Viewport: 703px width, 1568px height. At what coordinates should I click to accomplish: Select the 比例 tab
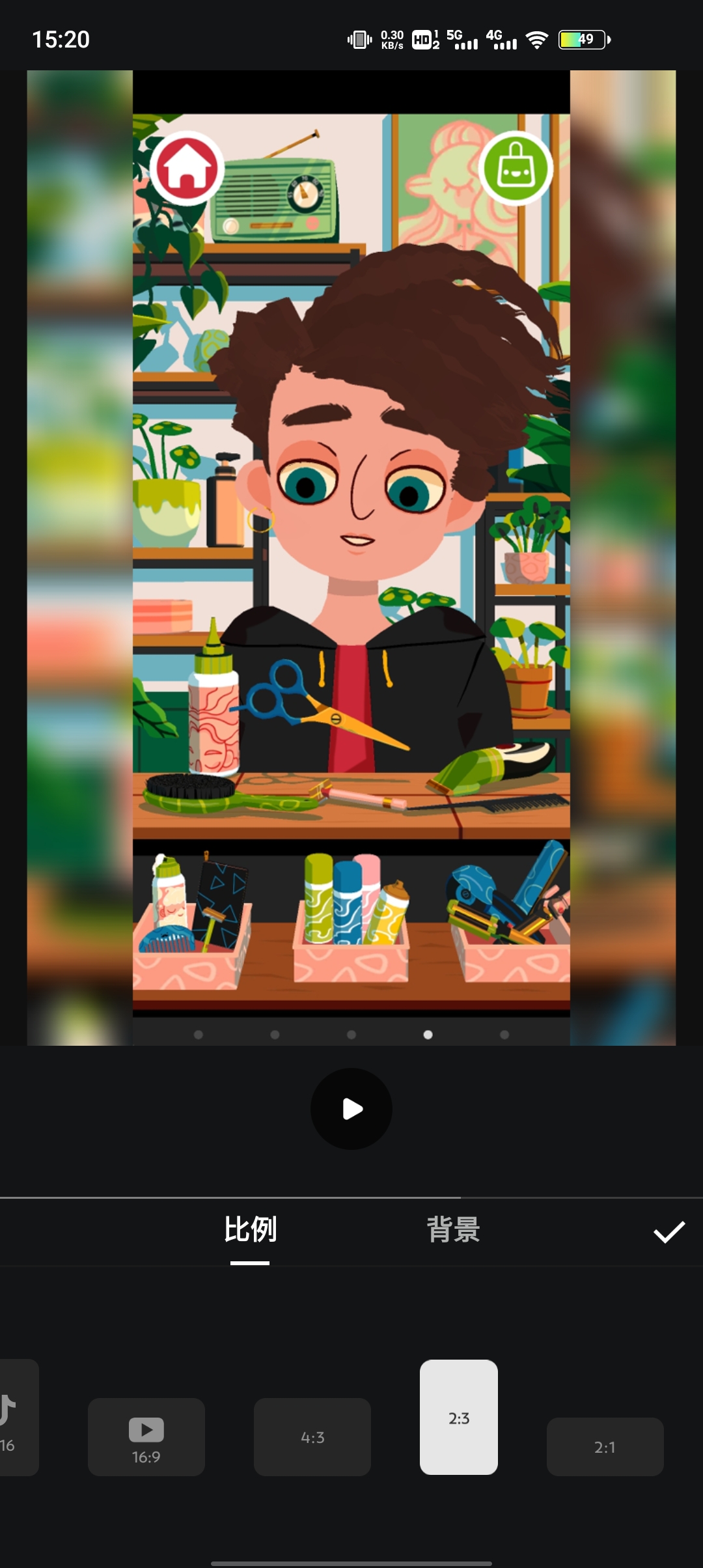tap(250, 1229)
